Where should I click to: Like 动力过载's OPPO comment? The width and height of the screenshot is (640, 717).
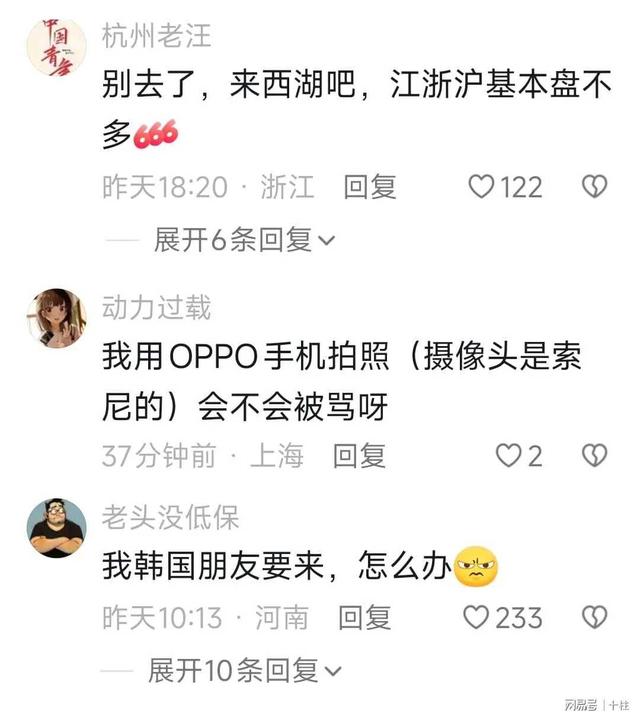[x=510, y=456]
